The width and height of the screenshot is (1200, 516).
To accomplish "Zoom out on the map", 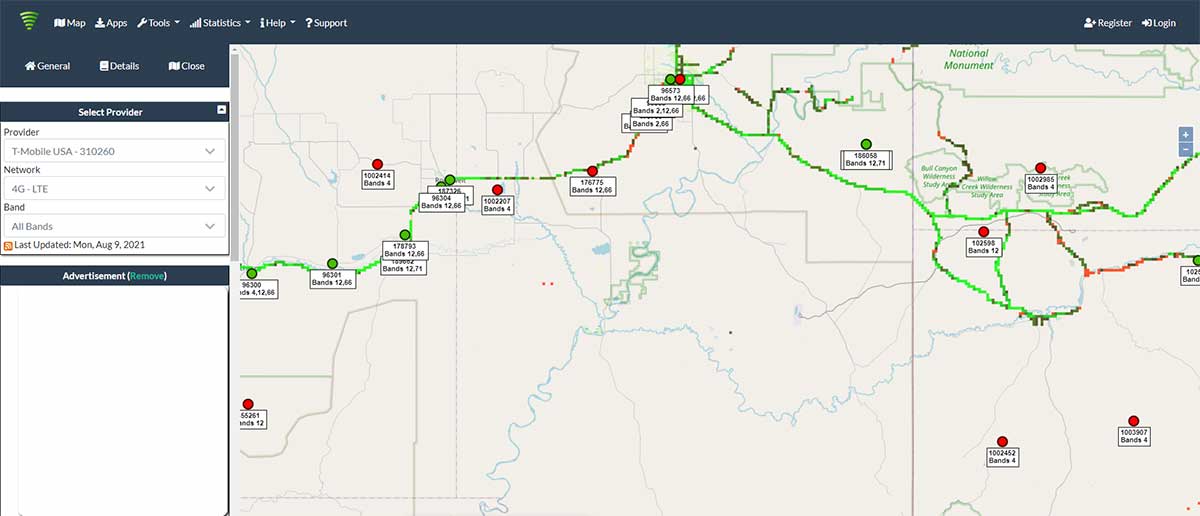I will 1185,149.
